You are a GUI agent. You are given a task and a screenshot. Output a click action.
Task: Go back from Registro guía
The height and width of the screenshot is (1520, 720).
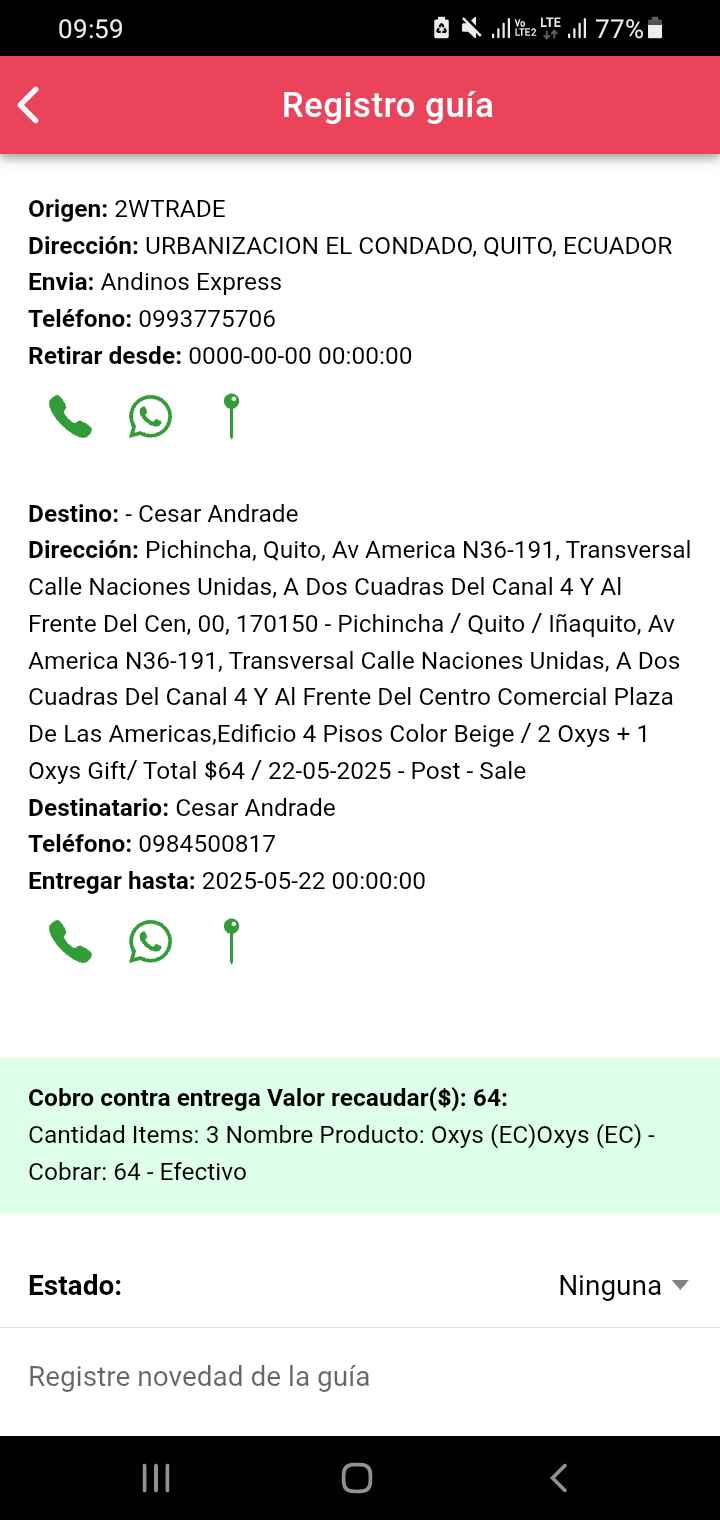(x=29, y=105)
